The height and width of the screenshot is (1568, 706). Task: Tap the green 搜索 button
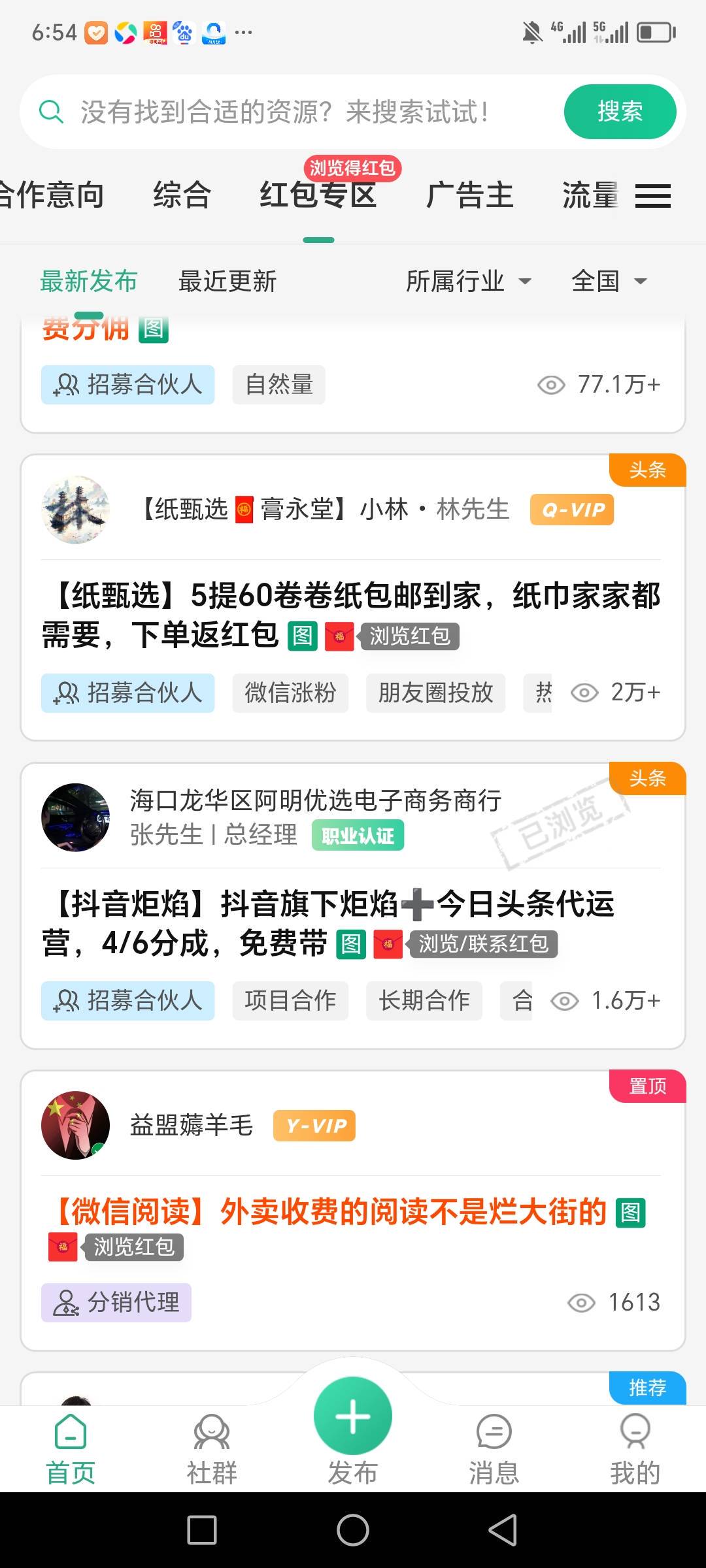tap(619, 112)
